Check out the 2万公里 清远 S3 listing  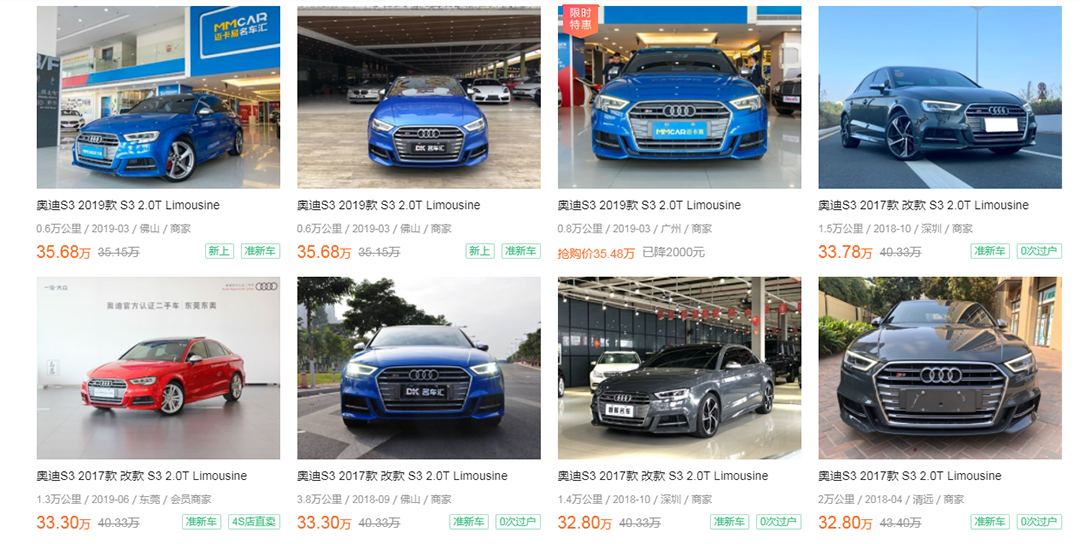pyautogui.click(x=939, y=368)
